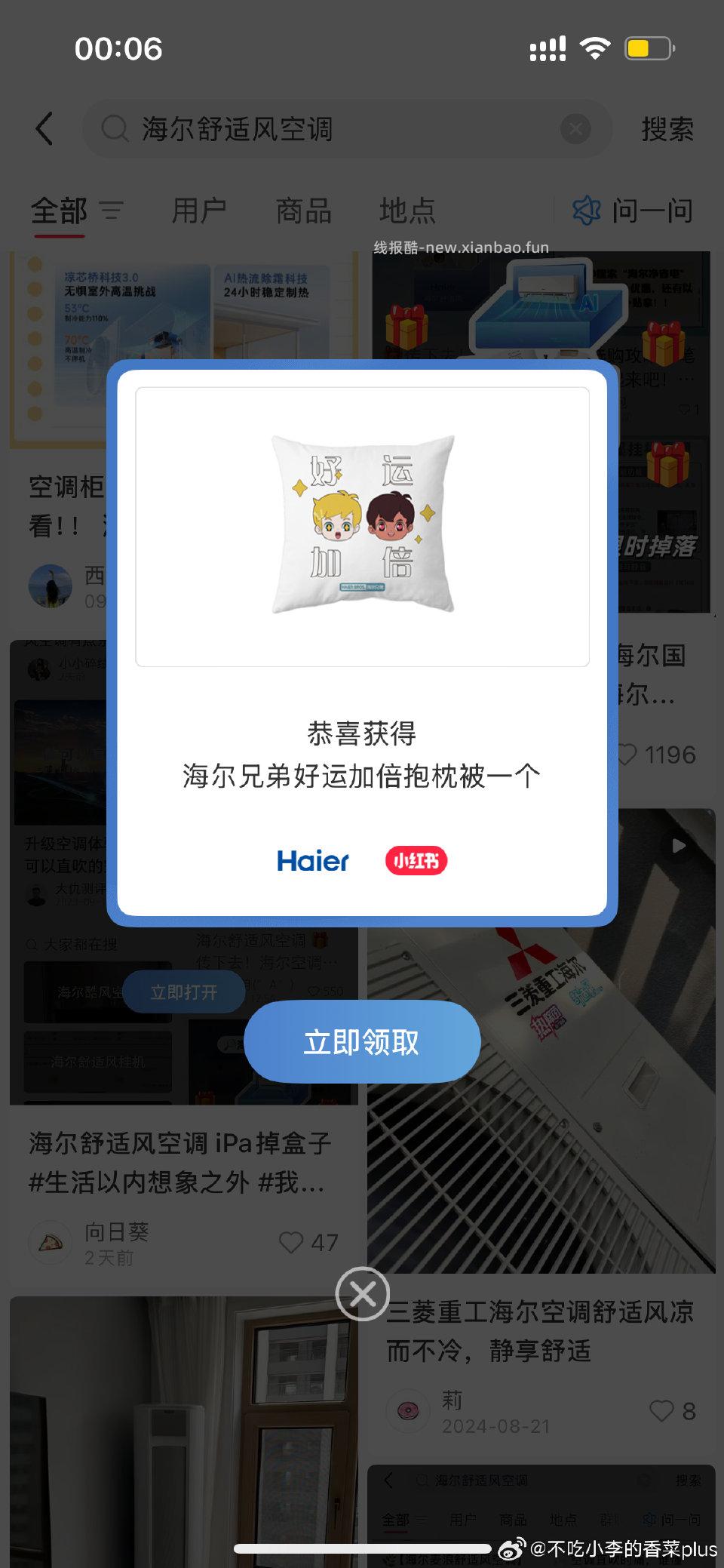
Task: Switch to the 用户 tab
Action: tap(199, 211)
